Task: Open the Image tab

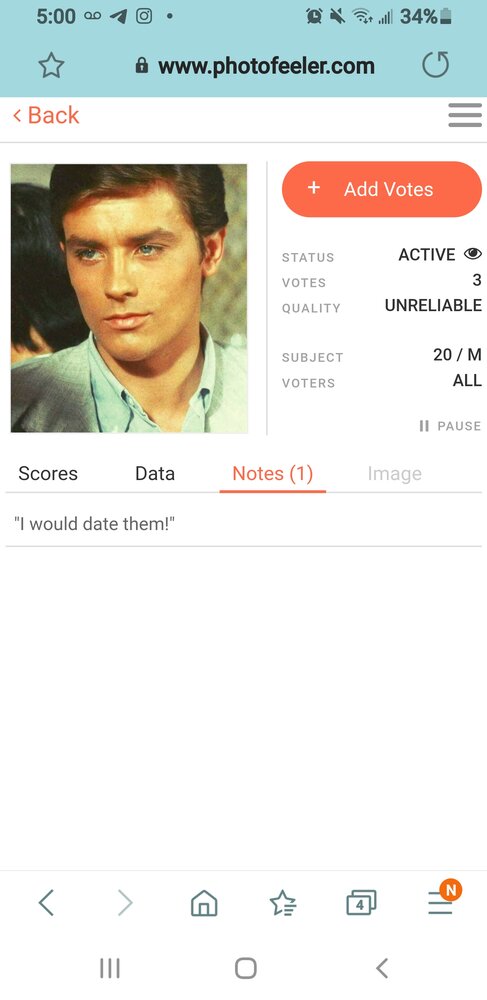Action: tap(395, 473)
